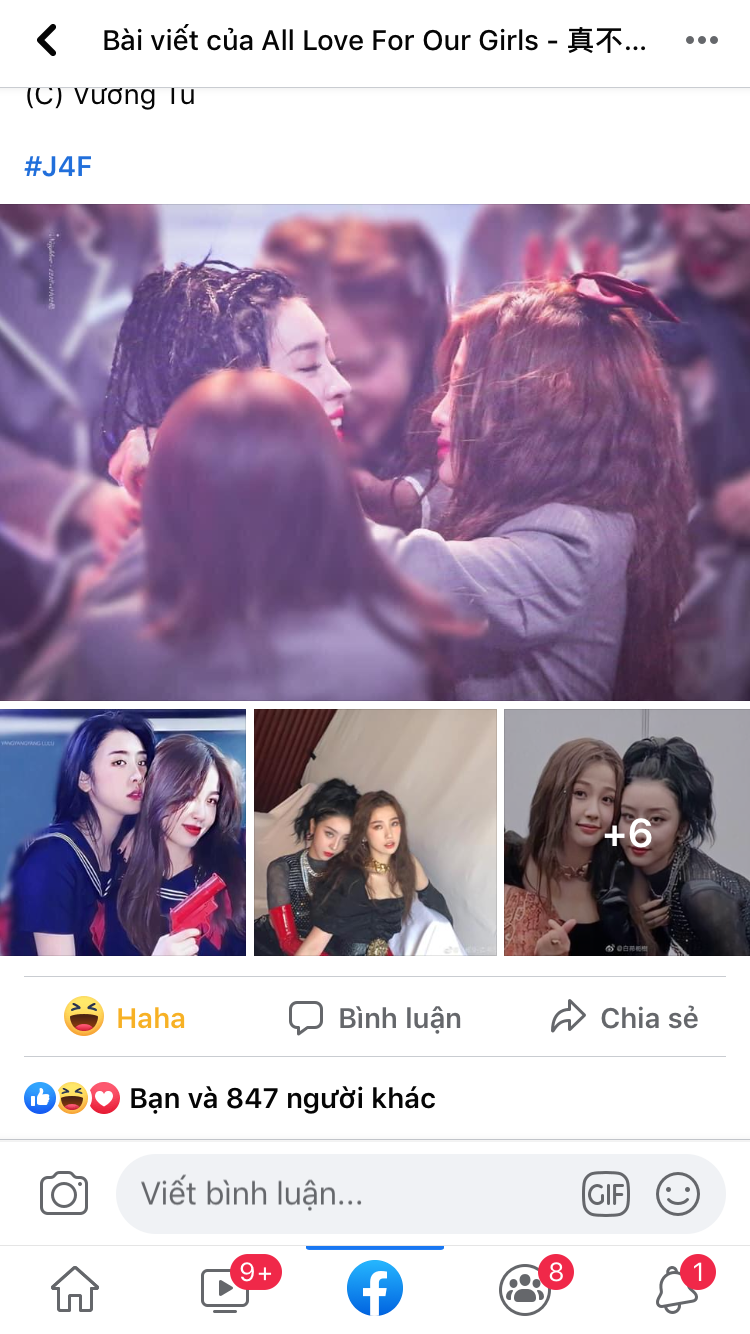Share the post via Chia sẻ

pos(625,1018)
